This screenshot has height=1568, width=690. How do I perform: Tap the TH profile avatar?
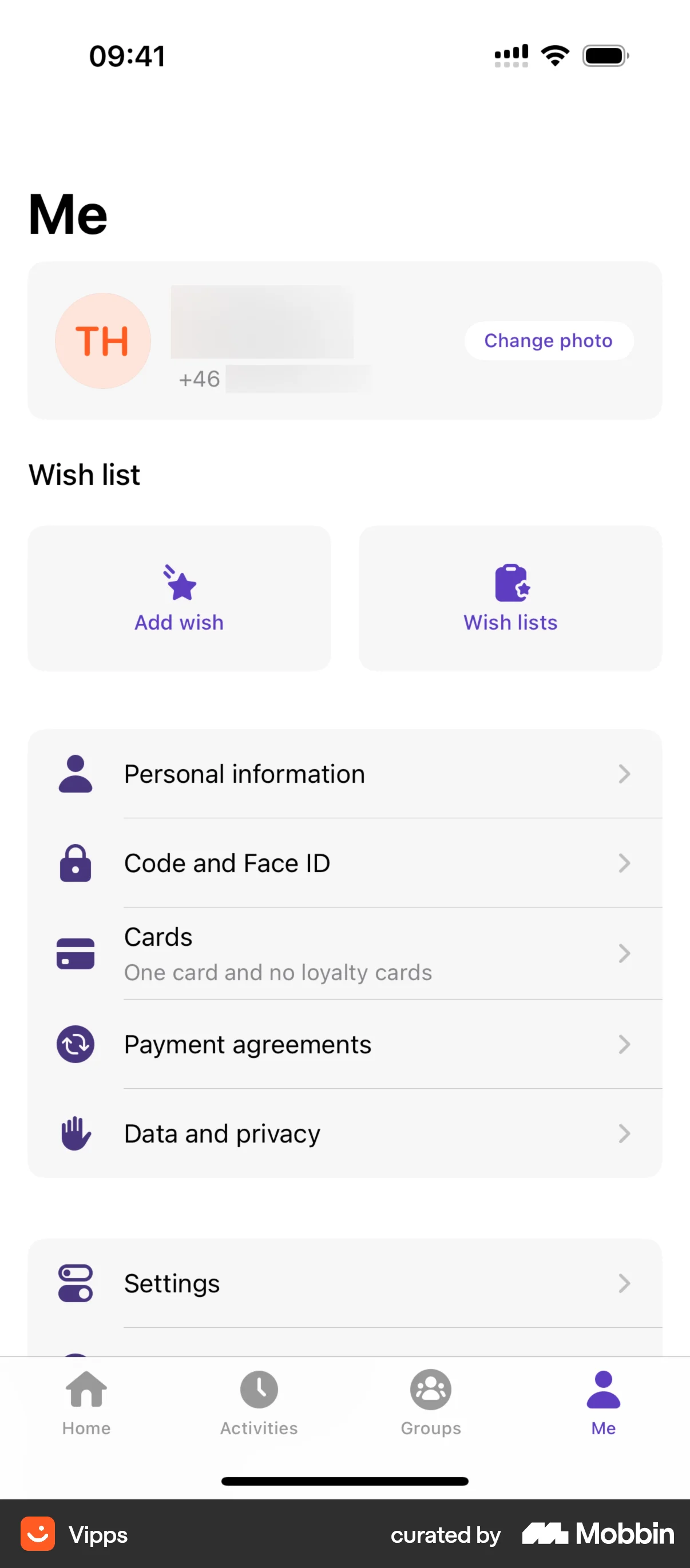(x=103, y=341)
